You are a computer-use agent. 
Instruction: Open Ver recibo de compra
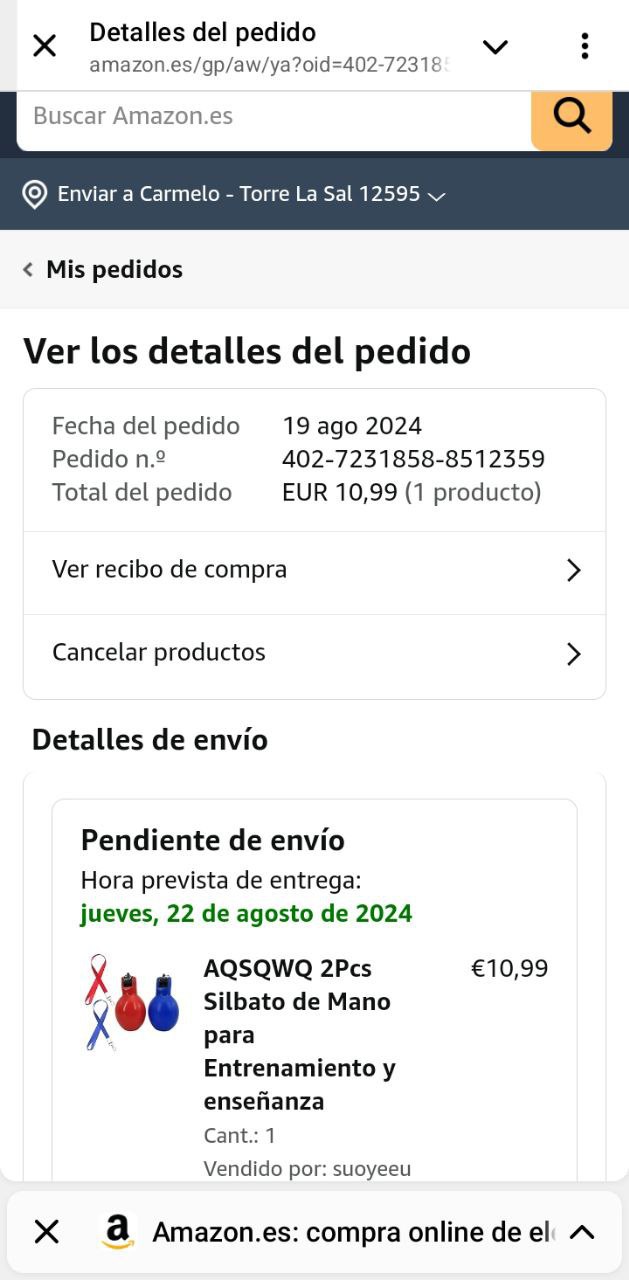(314, 570)
